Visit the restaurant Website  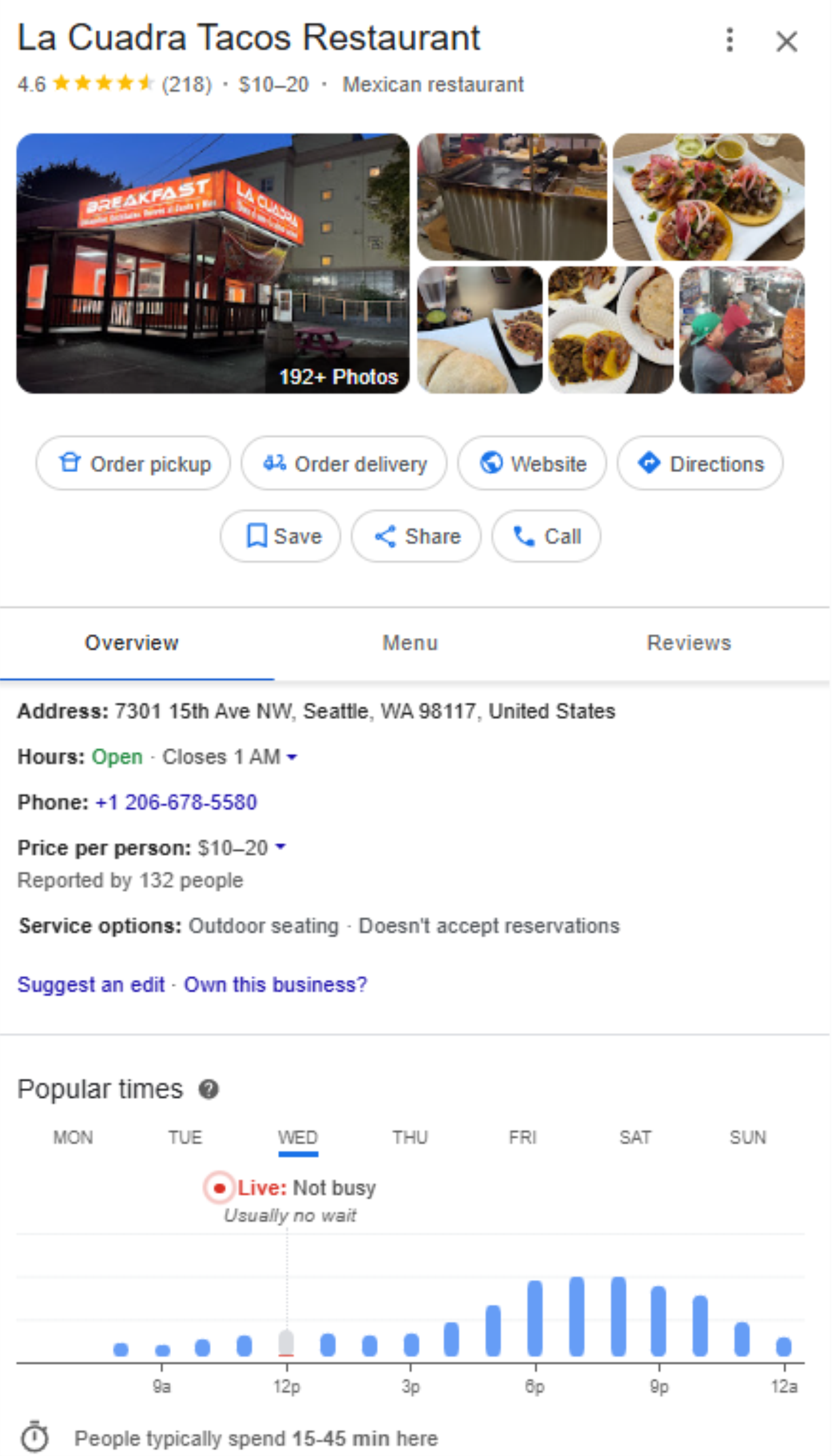[x=532, y=463]
